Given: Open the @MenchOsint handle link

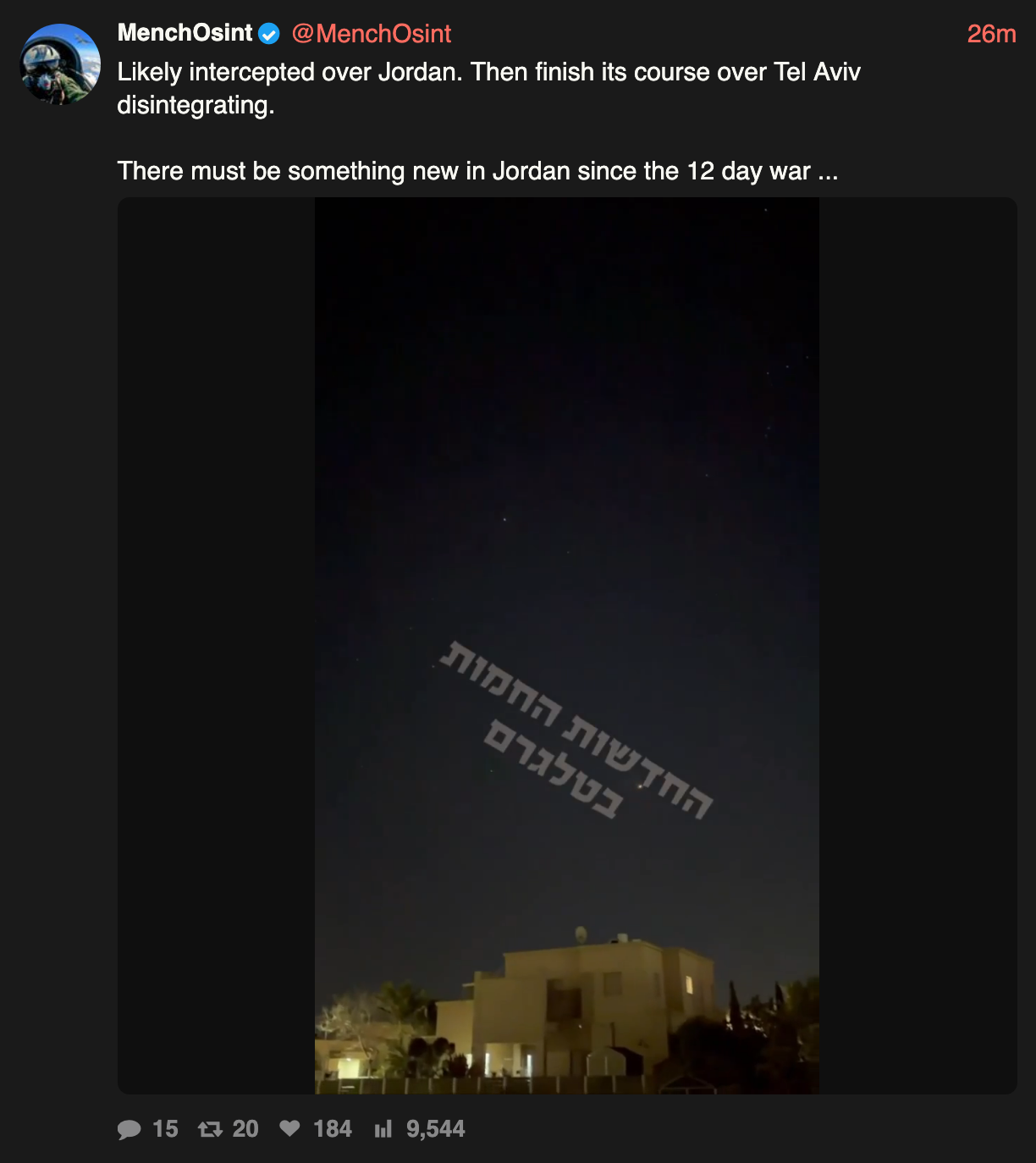Looking at the screenshot, I should [371, 34].
